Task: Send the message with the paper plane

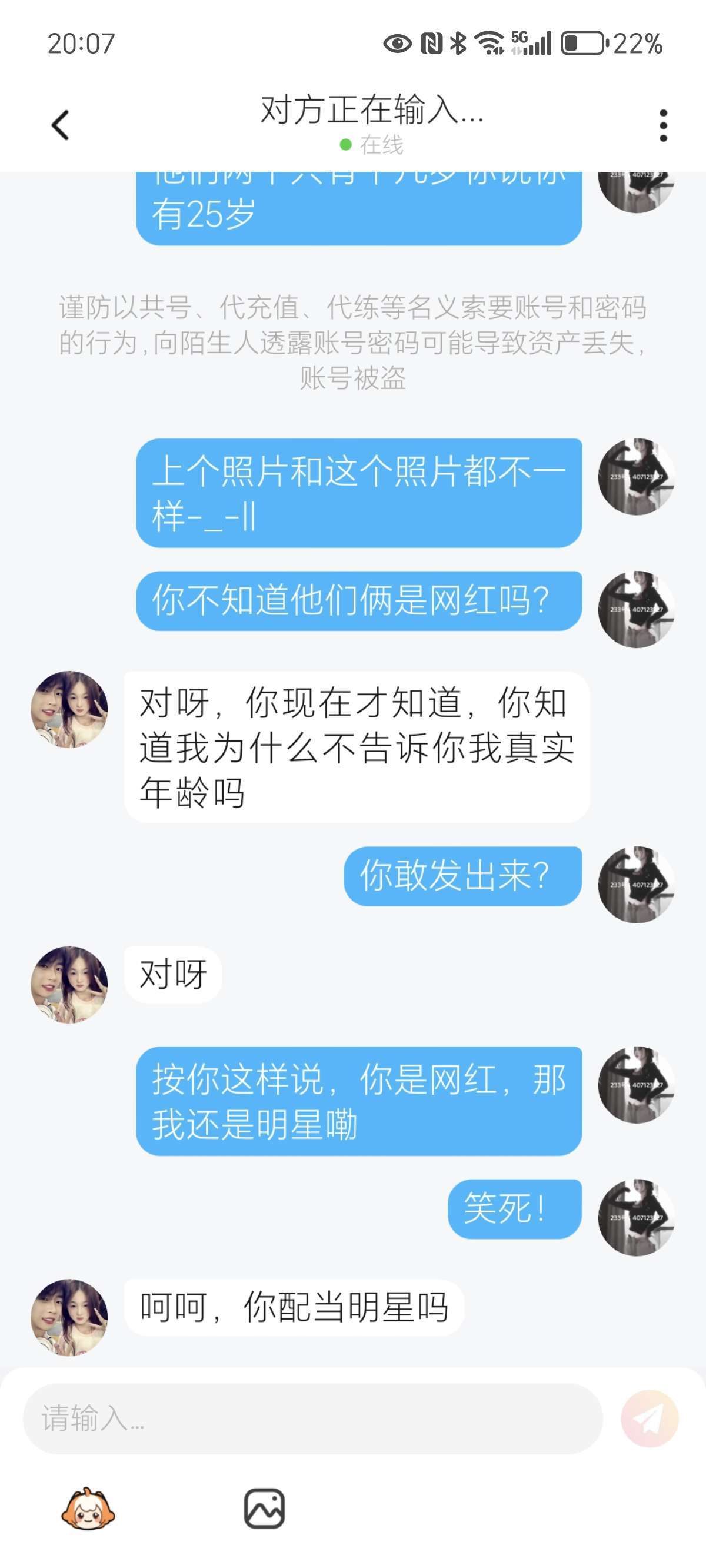Action: click(649, 1418)
